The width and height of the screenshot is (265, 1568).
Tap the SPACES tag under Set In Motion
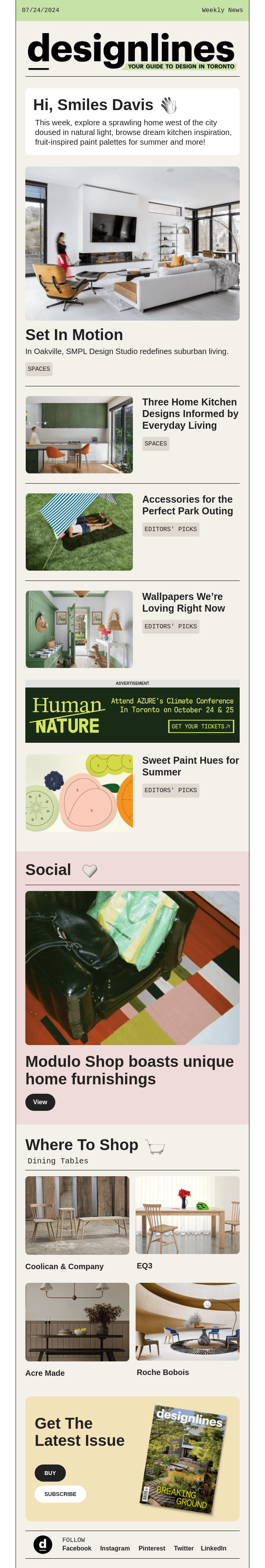pos(39,369)
